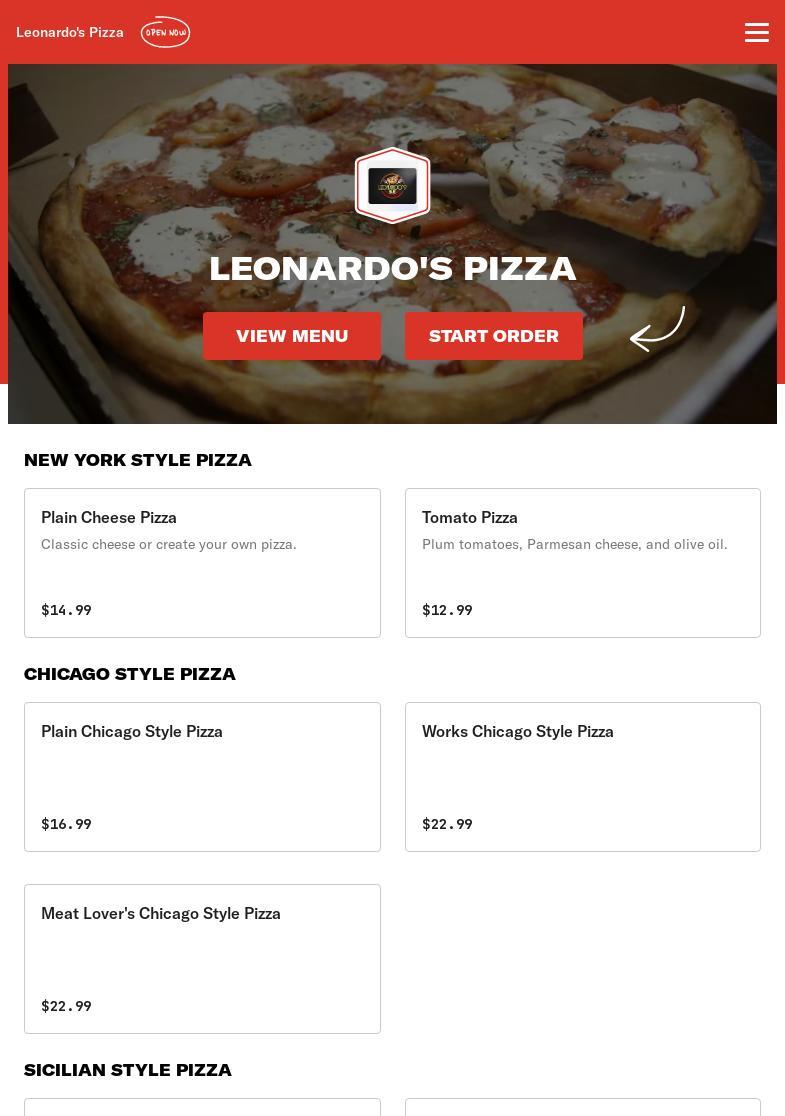Start a new order
This screenshot has height=1116, width=785.
point(494,336)
